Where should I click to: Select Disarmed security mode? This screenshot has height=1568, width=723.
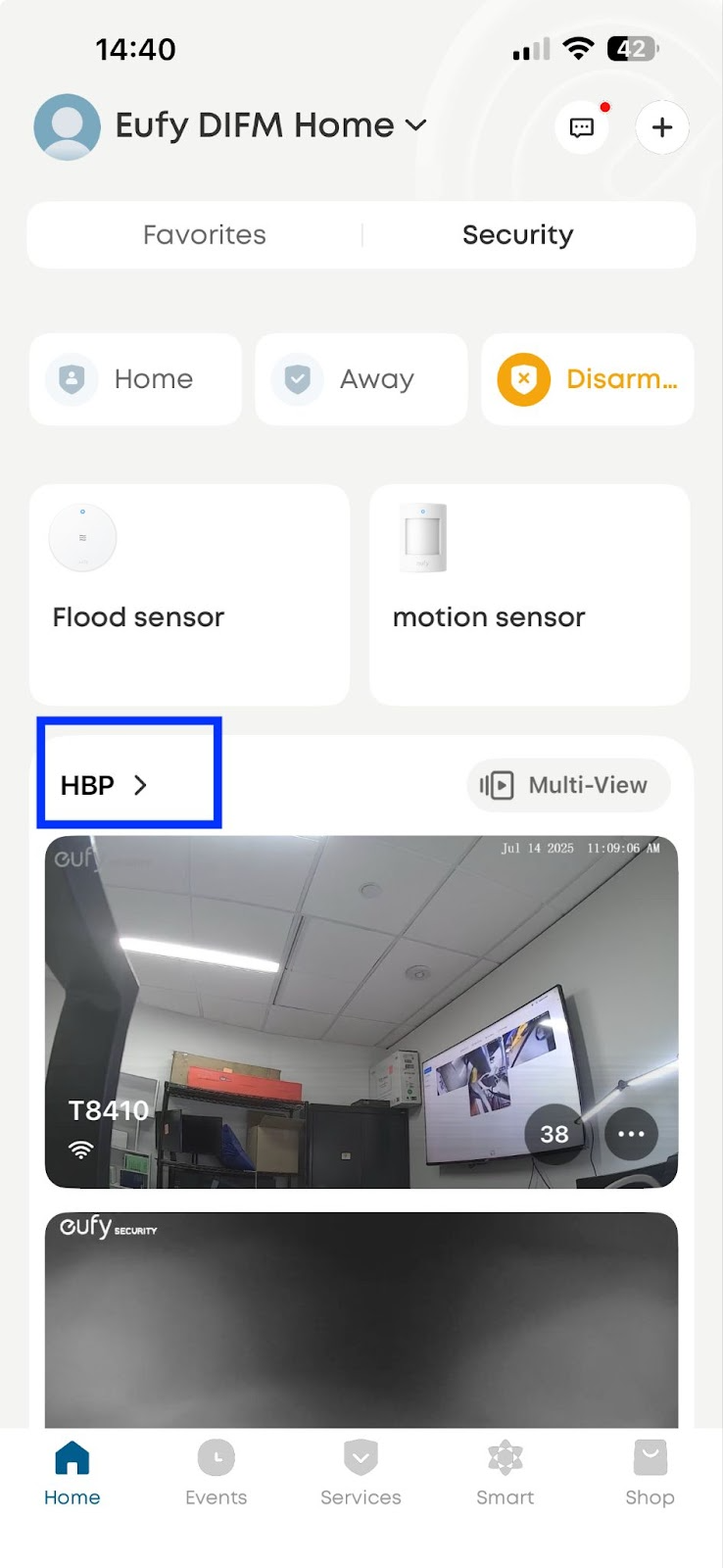[x=587, y=379]
